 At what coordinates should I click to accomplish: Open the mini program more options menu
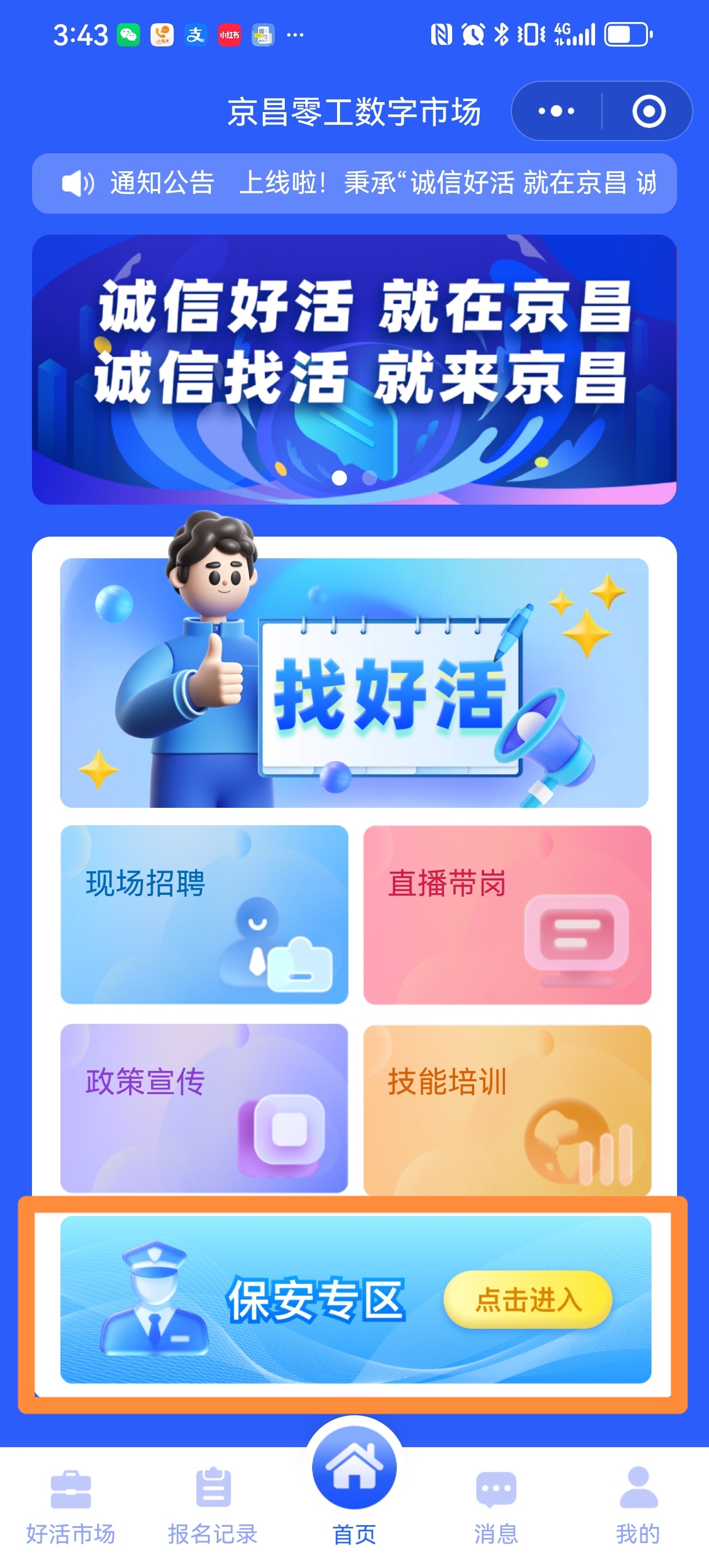556,112
